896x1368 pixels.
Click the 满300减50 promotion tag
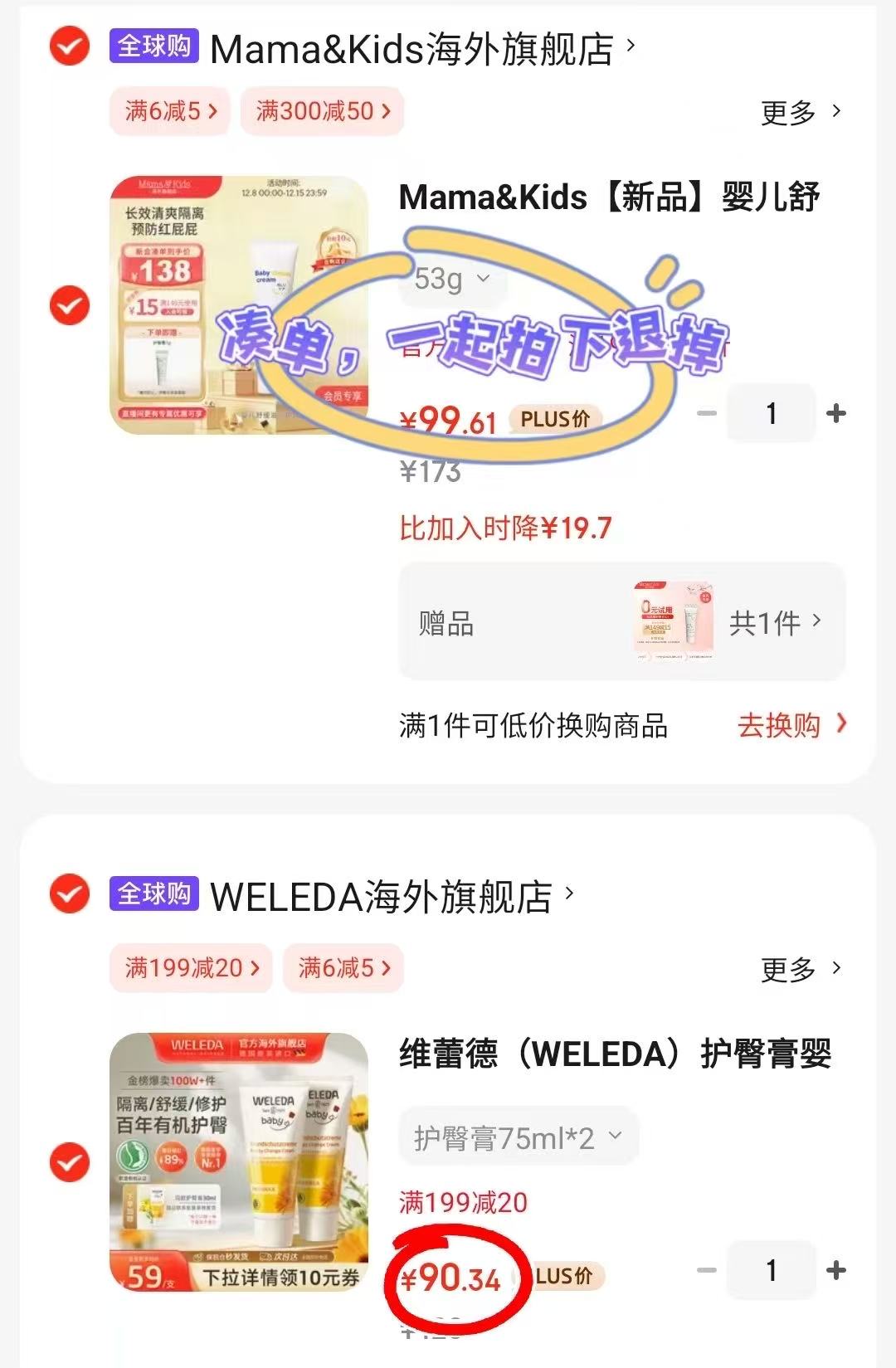click(322, 111)
